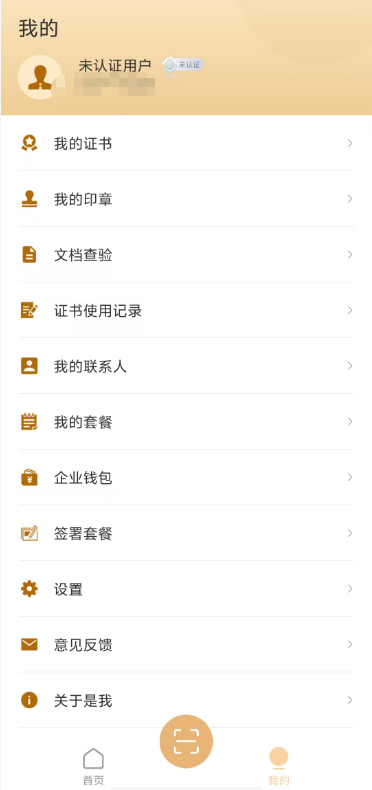
Task: Open 企业钱包
Action: coord(186,478)
